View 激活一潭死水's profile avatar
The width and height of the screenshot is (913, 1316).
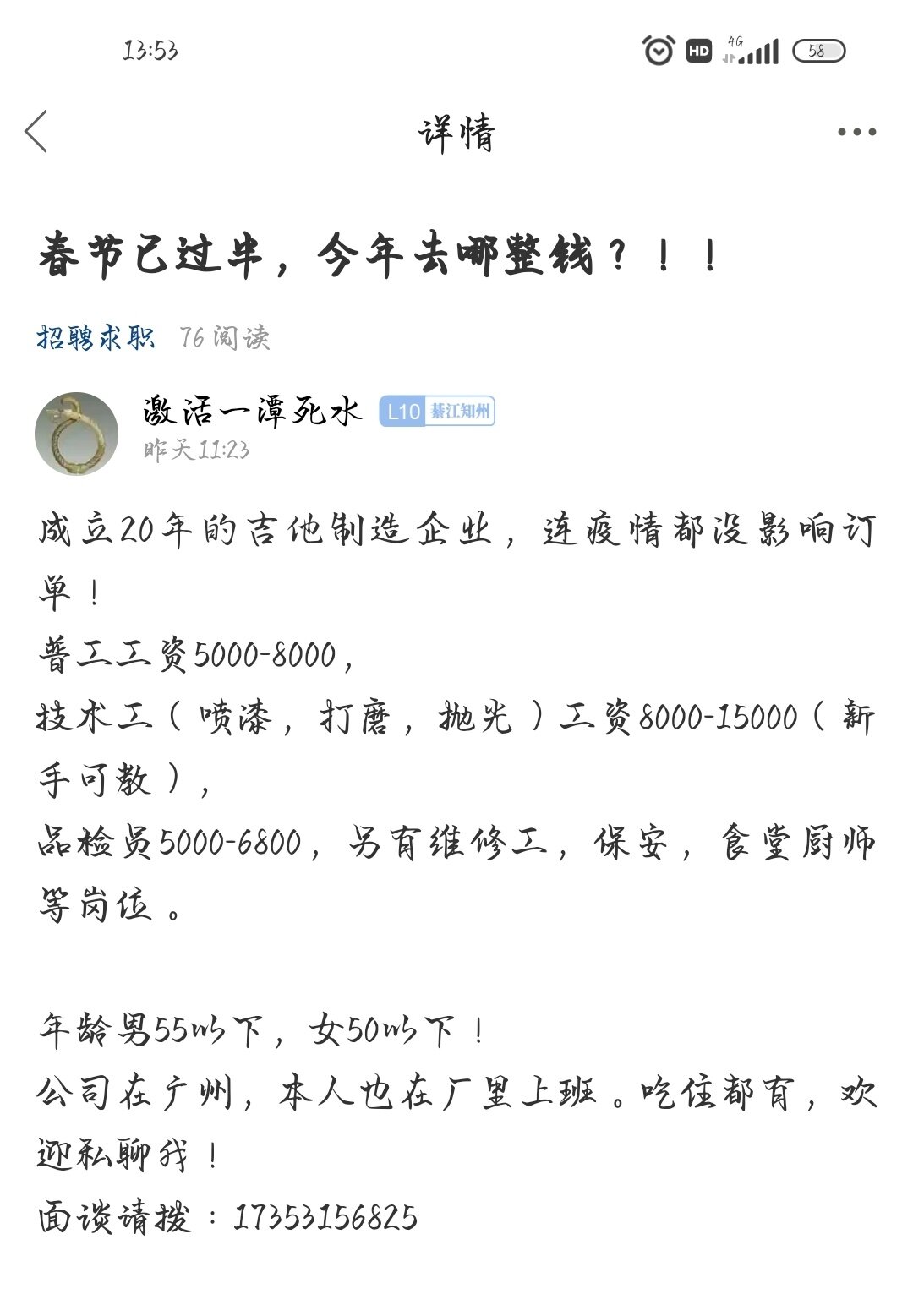coord(76,433)
